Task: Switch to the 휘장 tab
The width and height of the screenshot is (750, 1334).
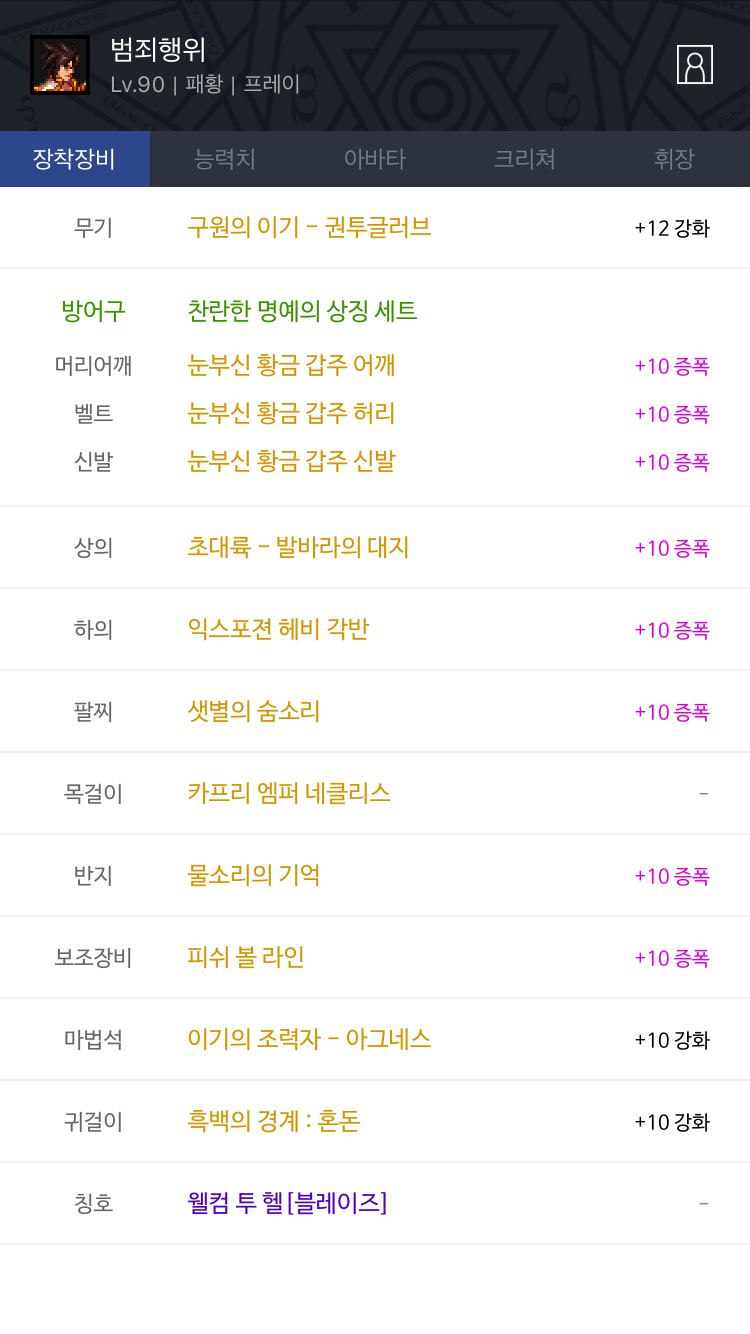Action: (675, 159)
